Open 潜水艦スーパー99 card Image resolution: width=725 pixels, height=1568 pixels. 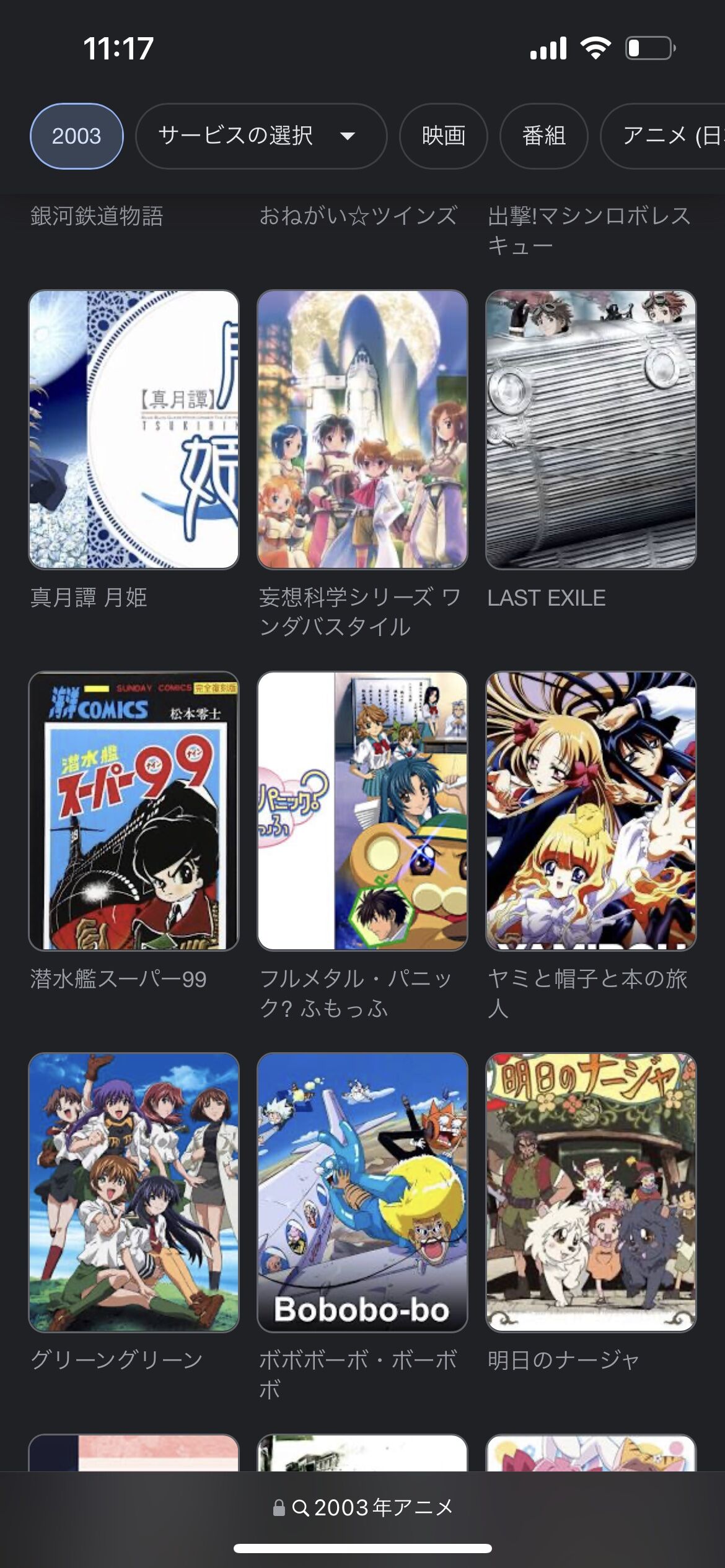[134, 811]
